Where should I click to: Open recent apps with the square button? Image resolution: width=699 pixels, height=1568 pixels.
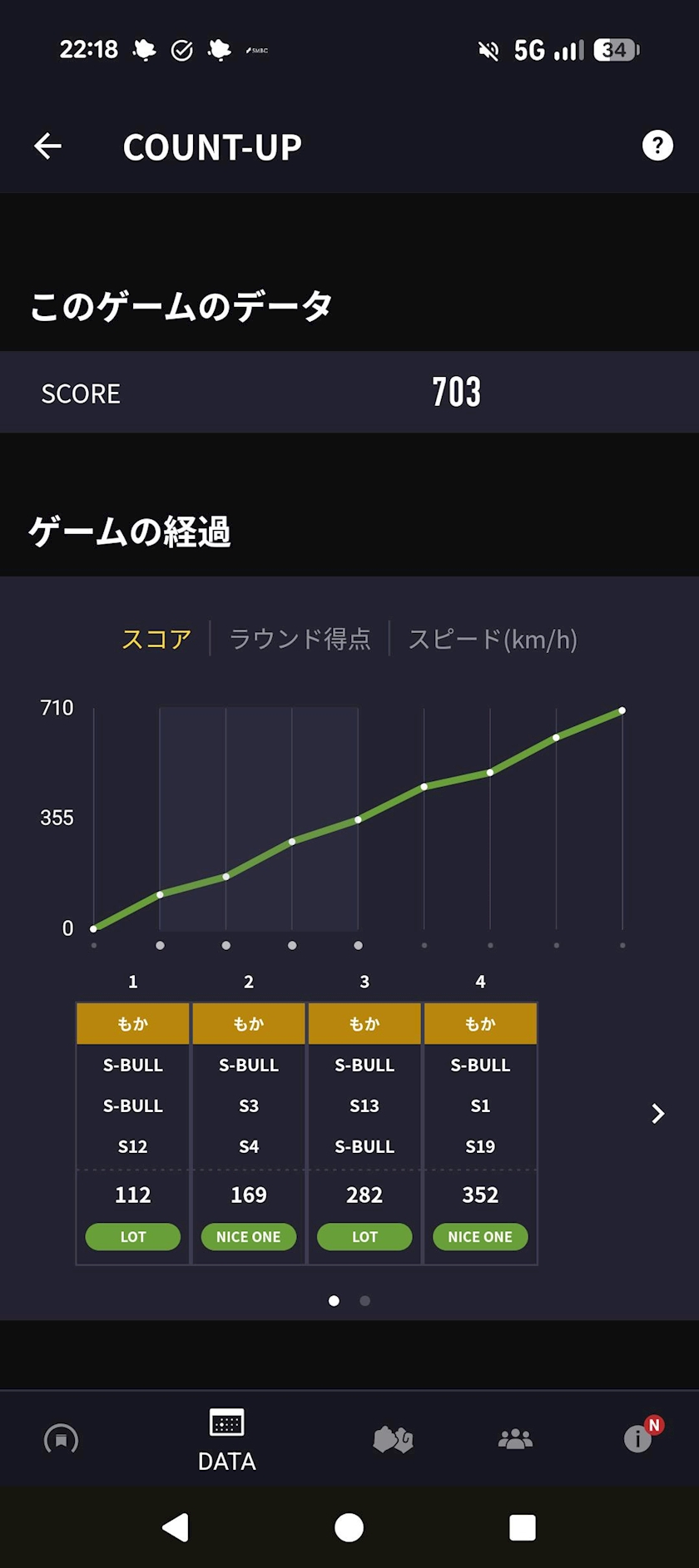pyautogui.click(x=523, y=1527)
